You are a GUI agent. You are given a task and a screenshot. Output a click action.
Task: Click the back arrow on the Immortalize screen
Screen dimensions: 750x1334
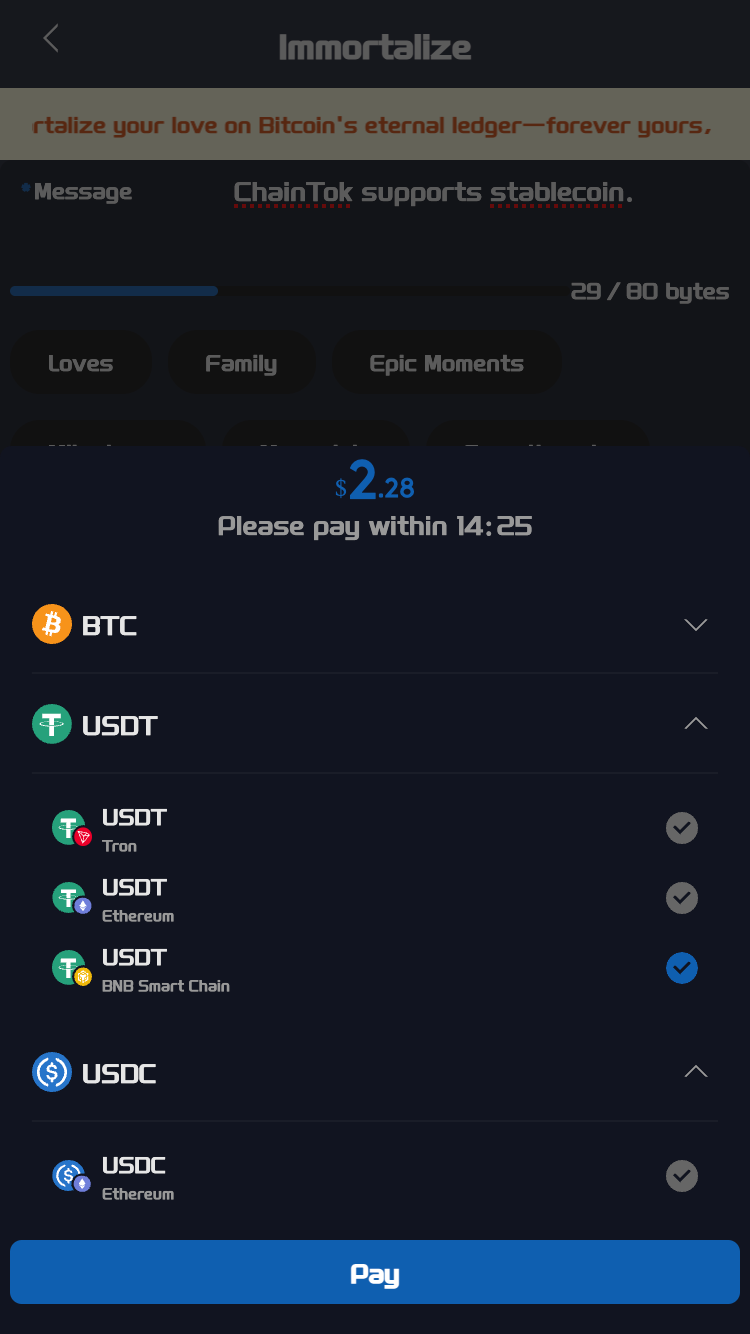pyautogui.click(x=50, y=38)
